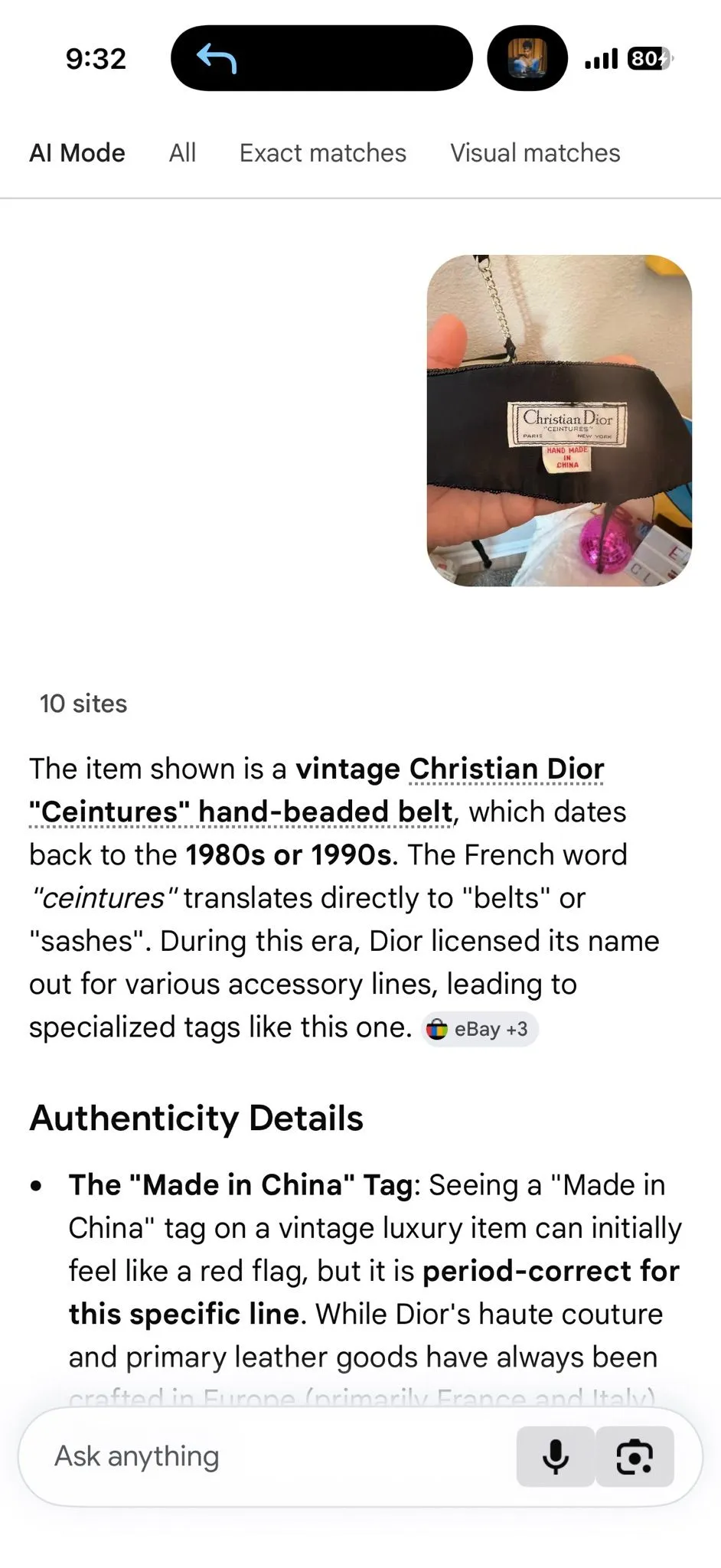
Task: Switch to the AI Mode tab
Action: (x=77, y=153)
